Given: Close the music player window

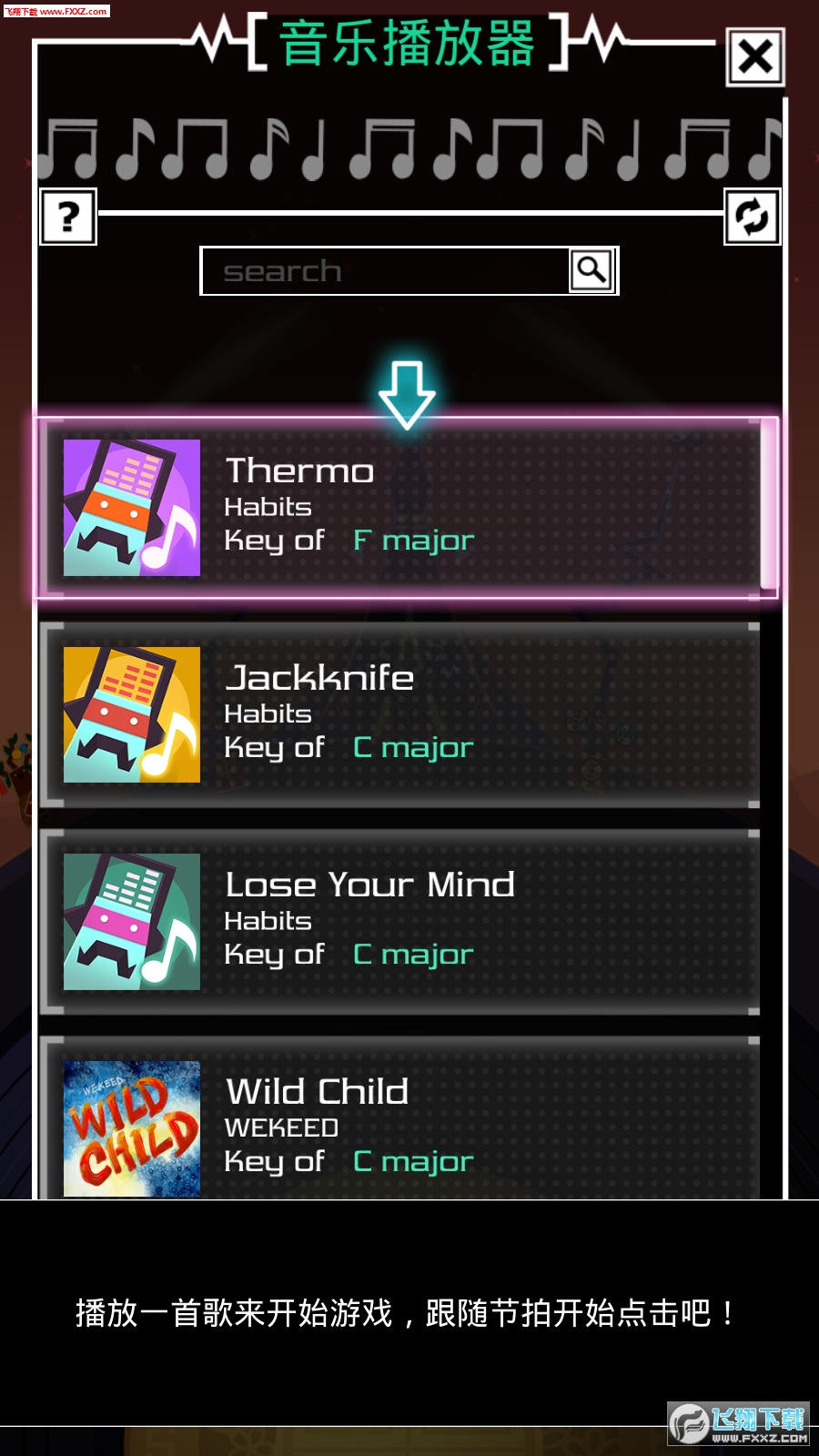Looking at the screenshot, I should pos(755,57).
